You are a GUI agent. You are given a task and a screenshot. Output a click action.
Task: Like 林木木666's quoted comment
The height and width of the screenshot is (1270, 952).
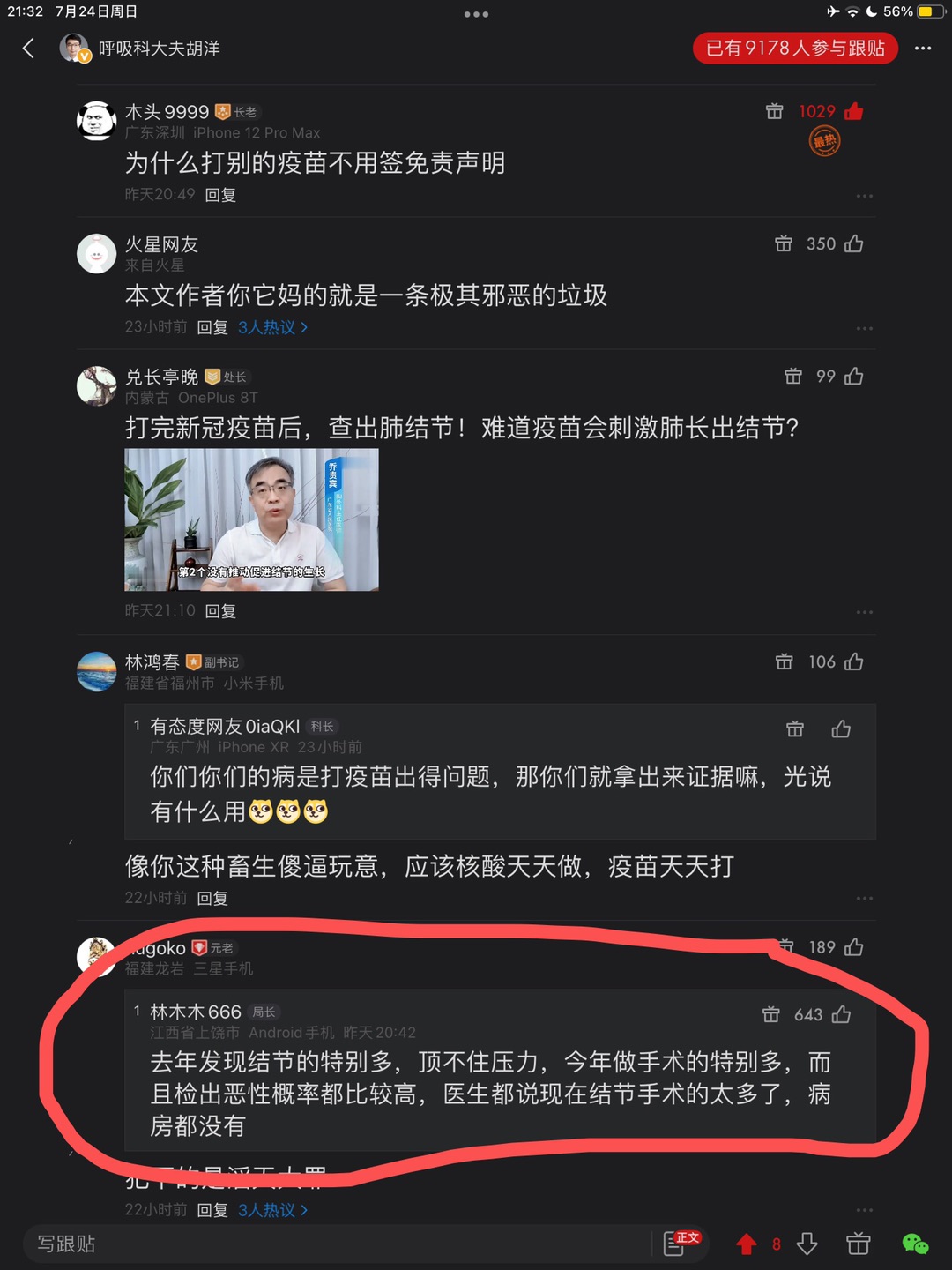[x=841, y=1015]
